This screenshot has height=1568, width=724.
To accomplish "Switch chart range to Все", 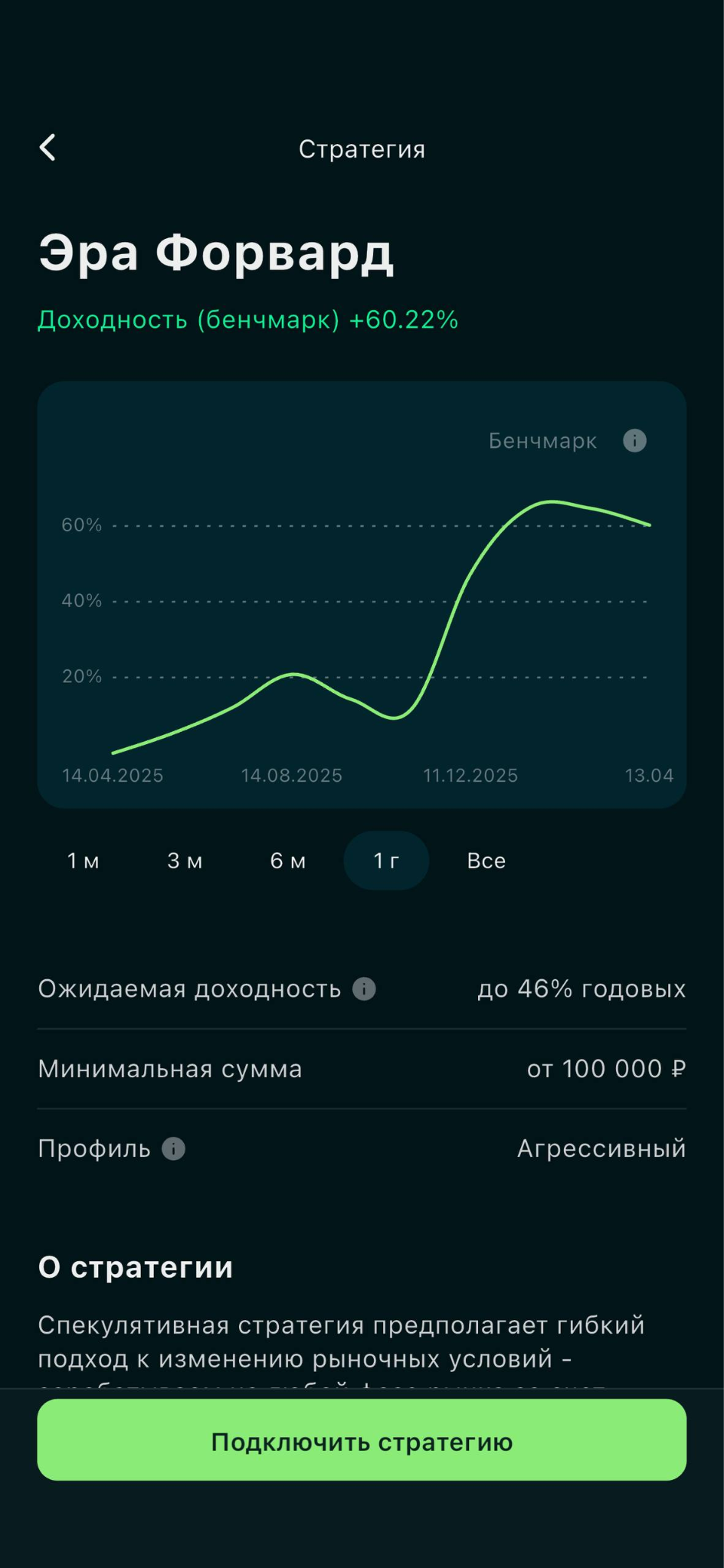I will tap(486, 861).
